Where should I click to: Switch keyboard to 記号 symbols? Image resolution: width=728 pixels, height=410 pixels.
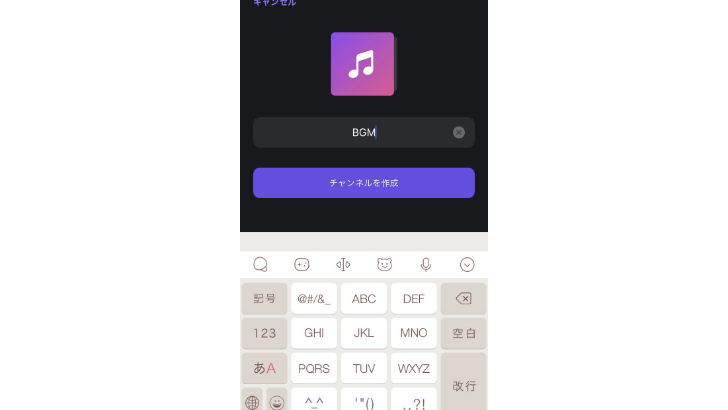(x=264, y=298)
